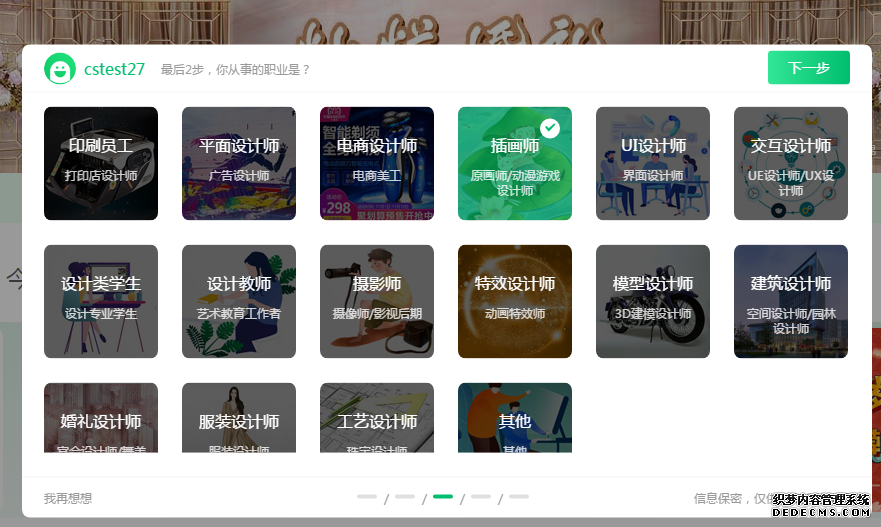Select the 其他 other profession card
881x527 pixels.
click(515, 420)
